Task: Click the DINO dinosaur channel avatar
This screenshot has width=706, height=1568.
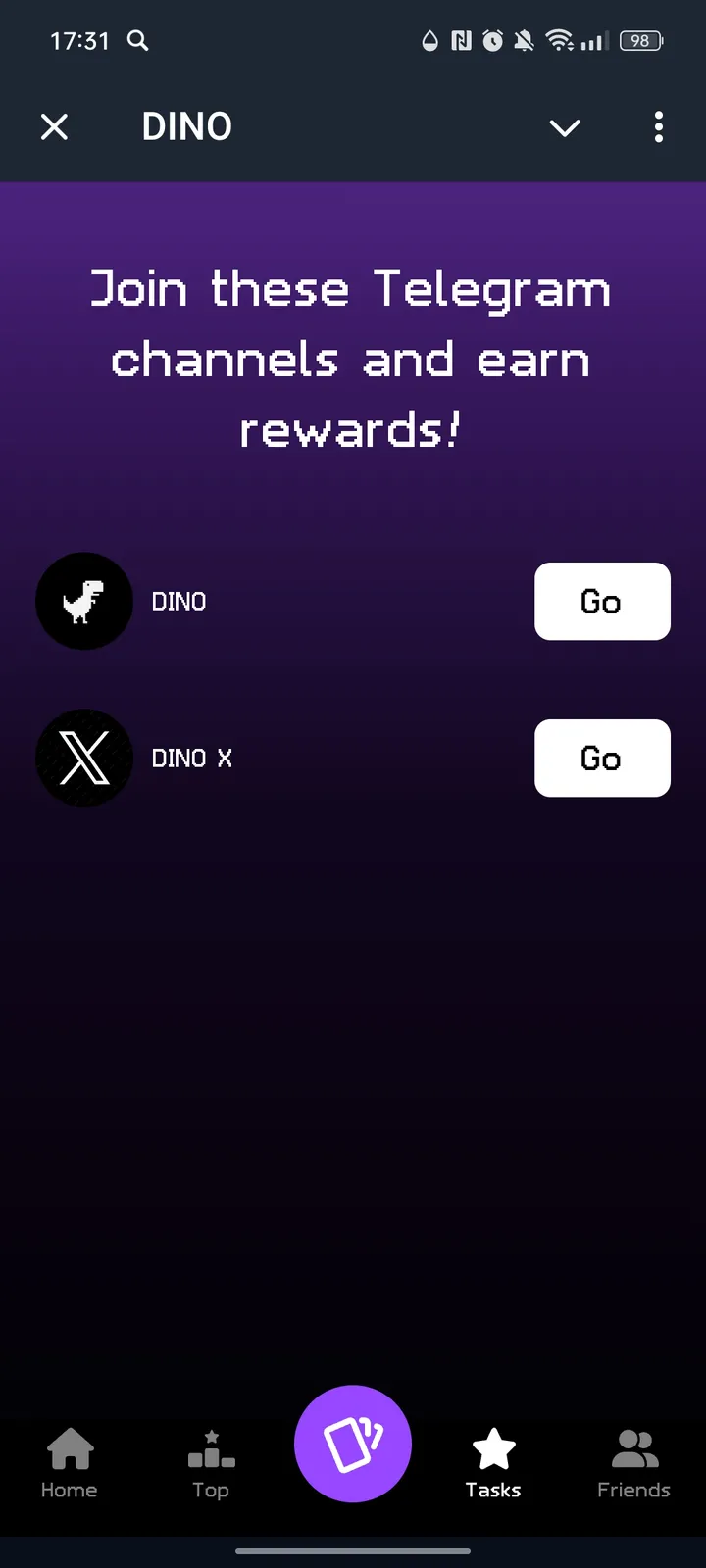Action: tap(84, 601)
